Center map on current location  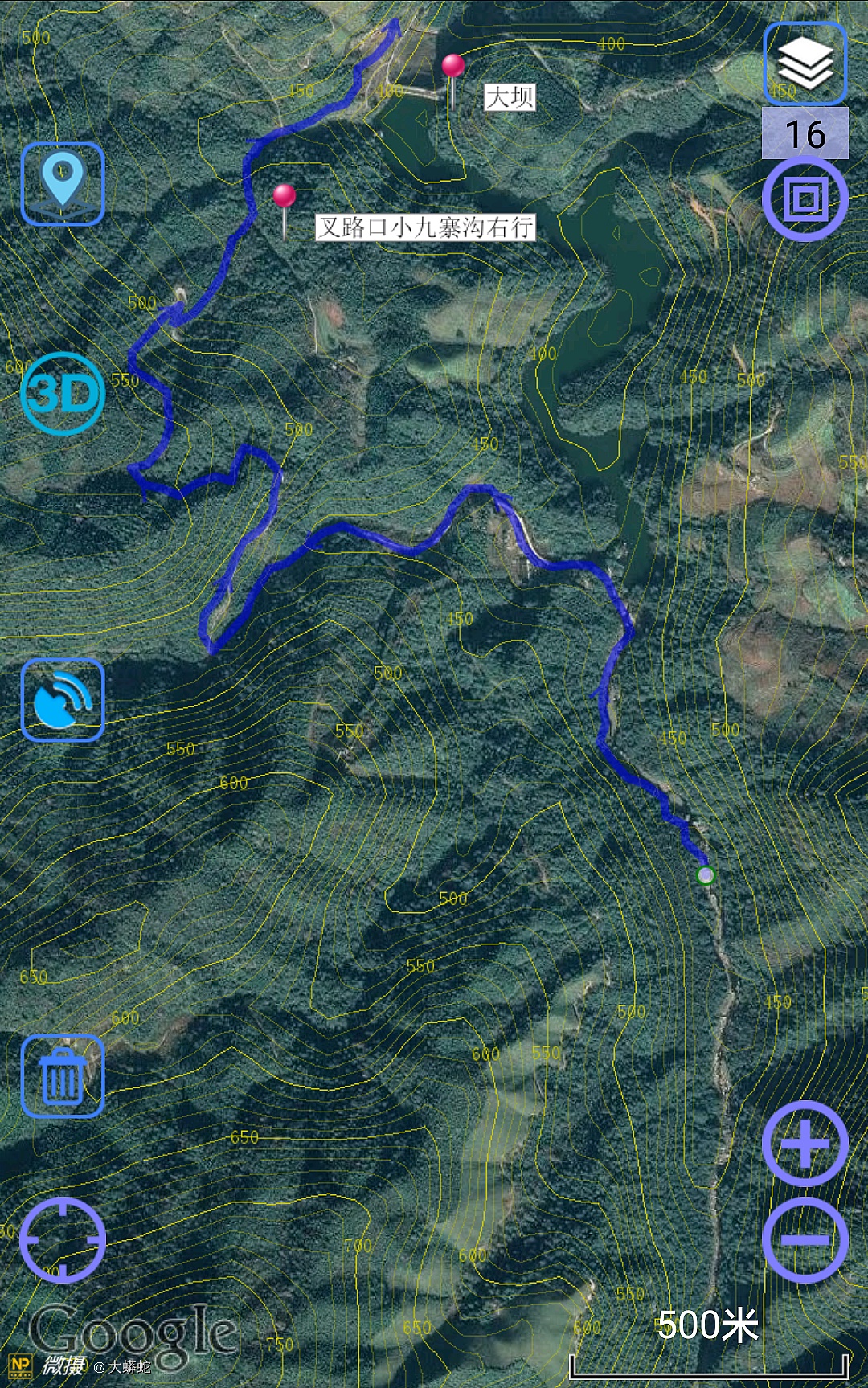63,1240
